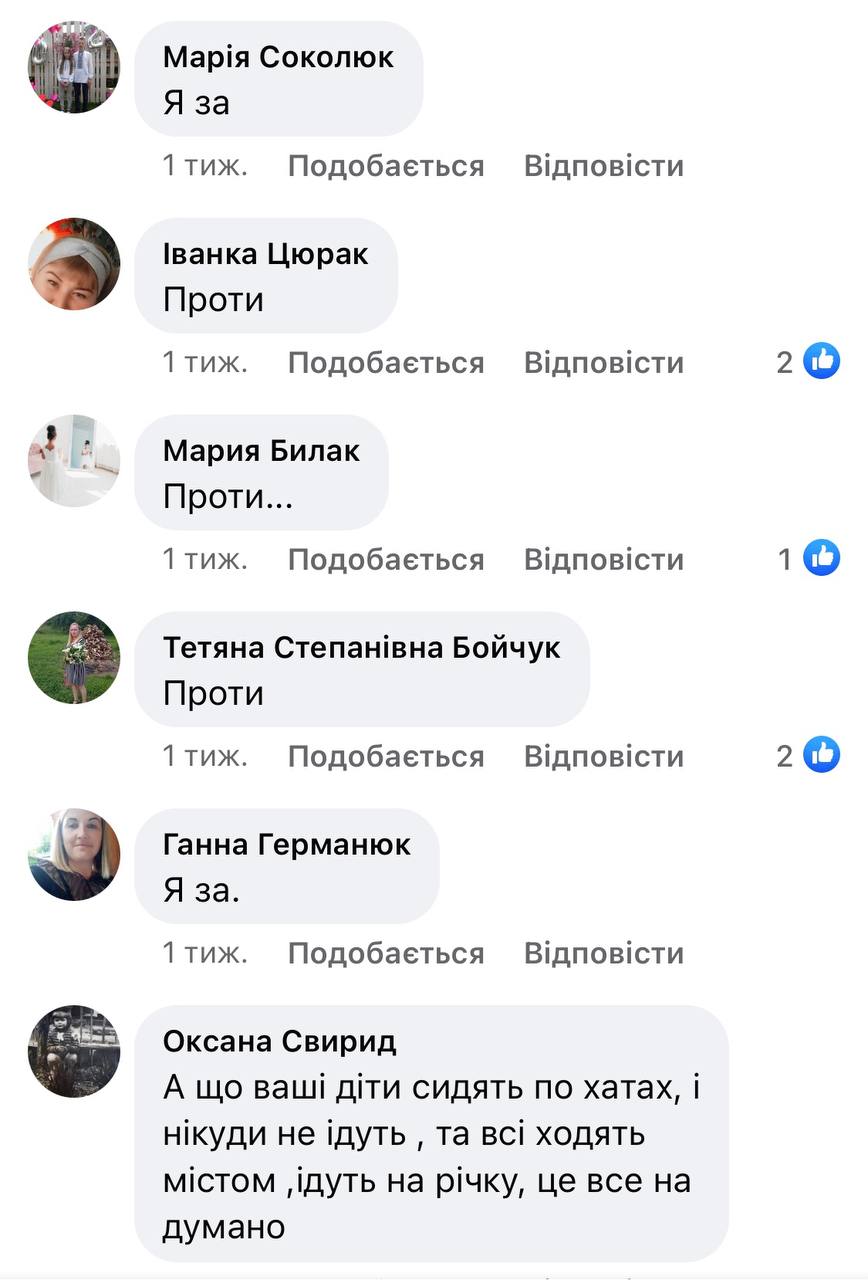868x1280 pixels.
Task: Like Мария Билак's comment
Action: point(385,559)
